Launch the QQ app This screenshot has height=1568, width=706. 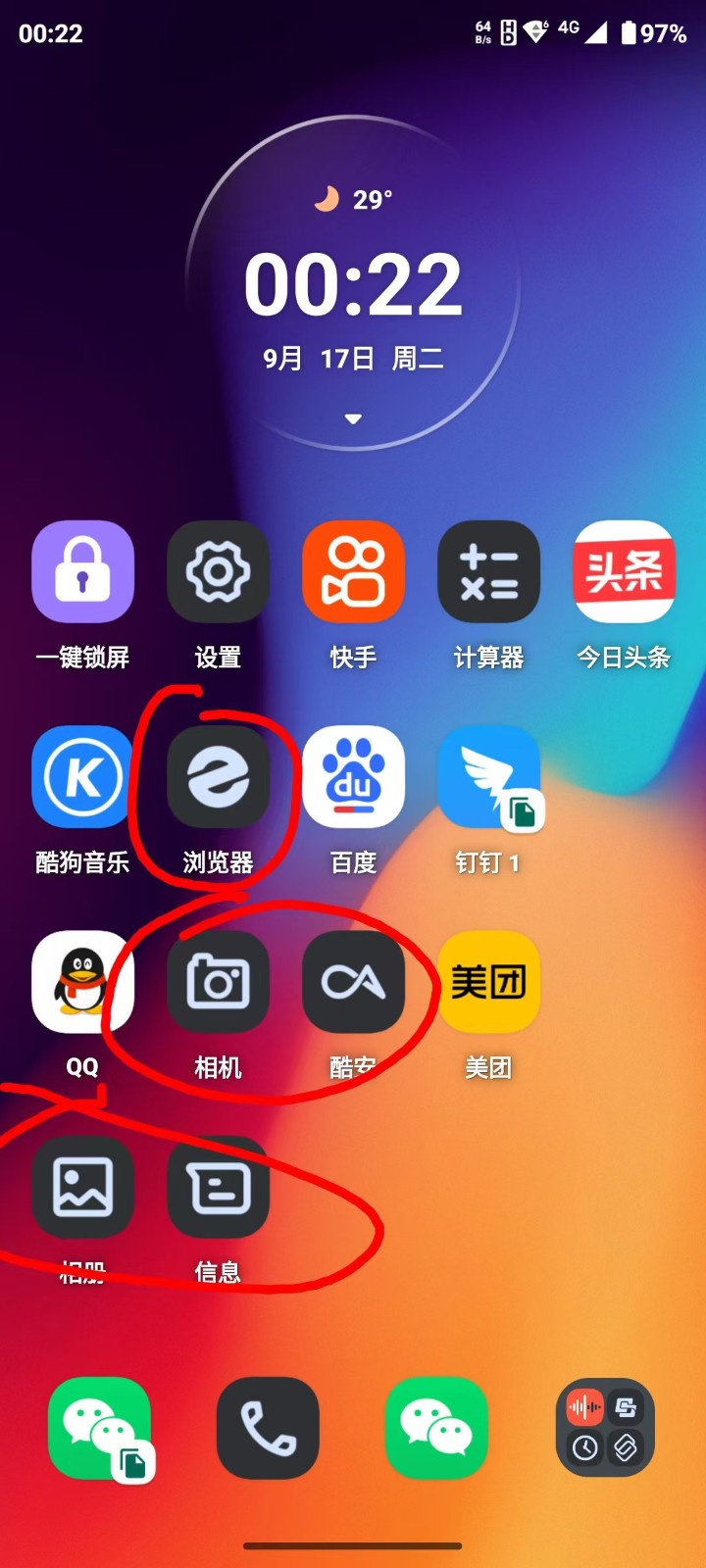tap(83, 982)
